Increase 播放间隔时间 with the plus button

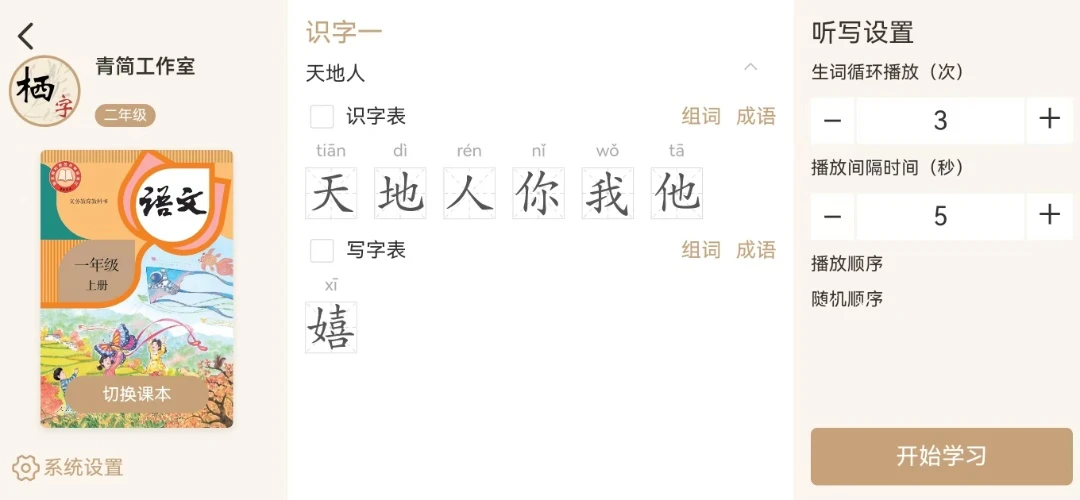1049,216
